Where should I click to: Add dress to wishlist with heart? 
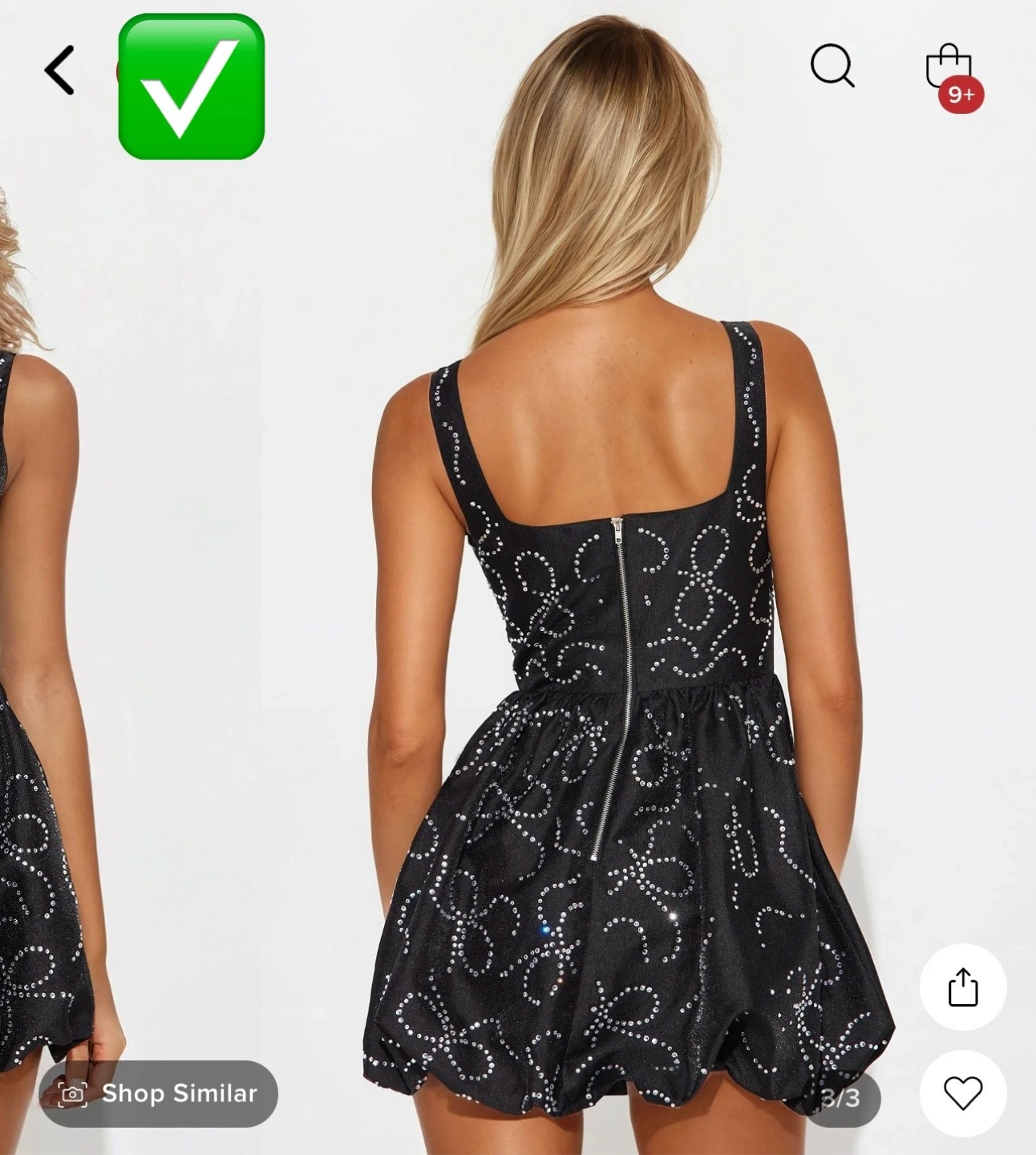962,1092
